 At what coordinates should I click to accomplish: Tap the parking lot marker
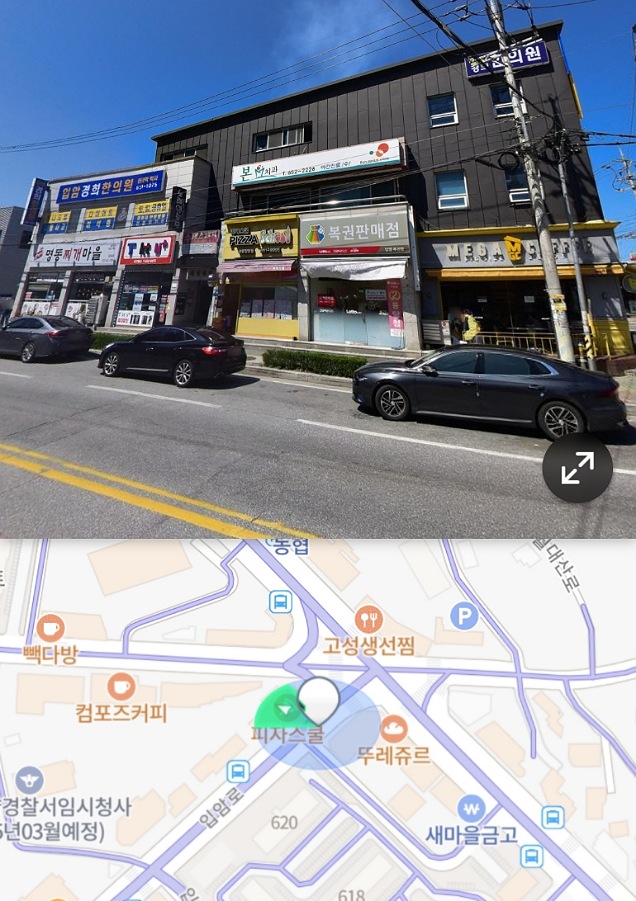pyautogui.click(x=463, y=616)
